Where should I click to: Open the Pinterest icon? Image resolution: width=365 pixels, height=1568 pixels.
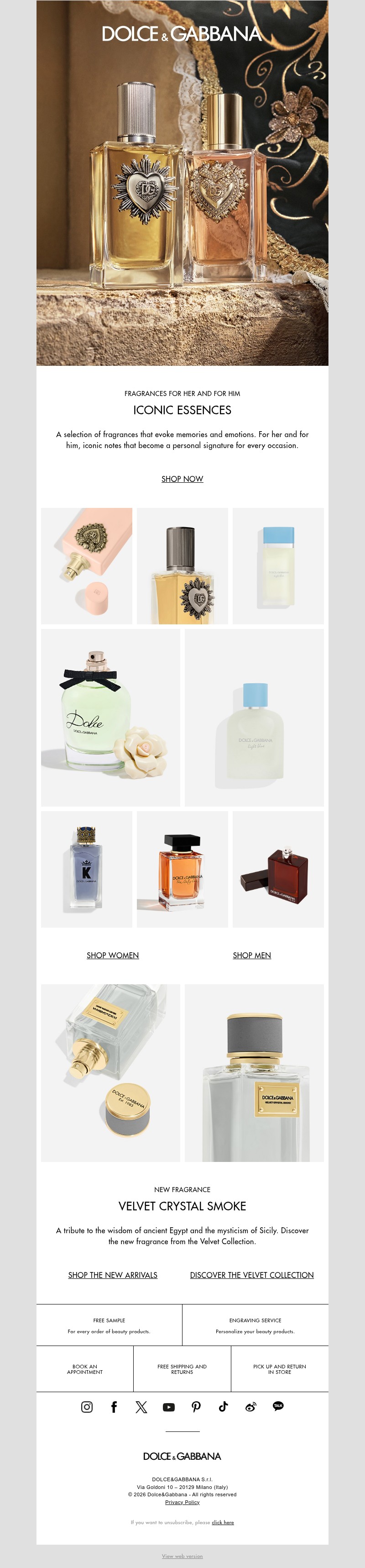tap(196, 1407)
